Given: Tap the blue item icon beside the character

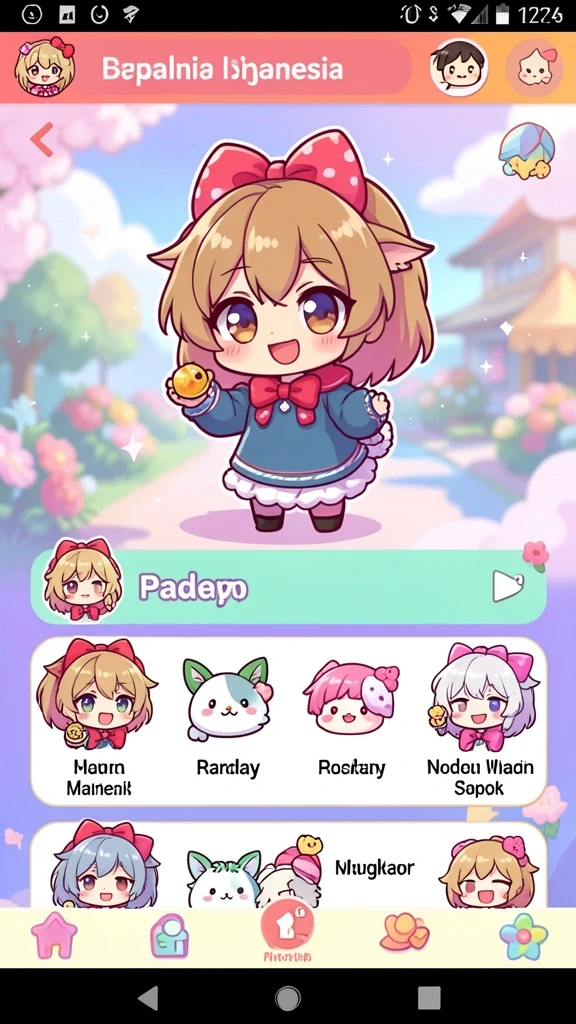Looking at the screenshot, I should coord(526,152).
